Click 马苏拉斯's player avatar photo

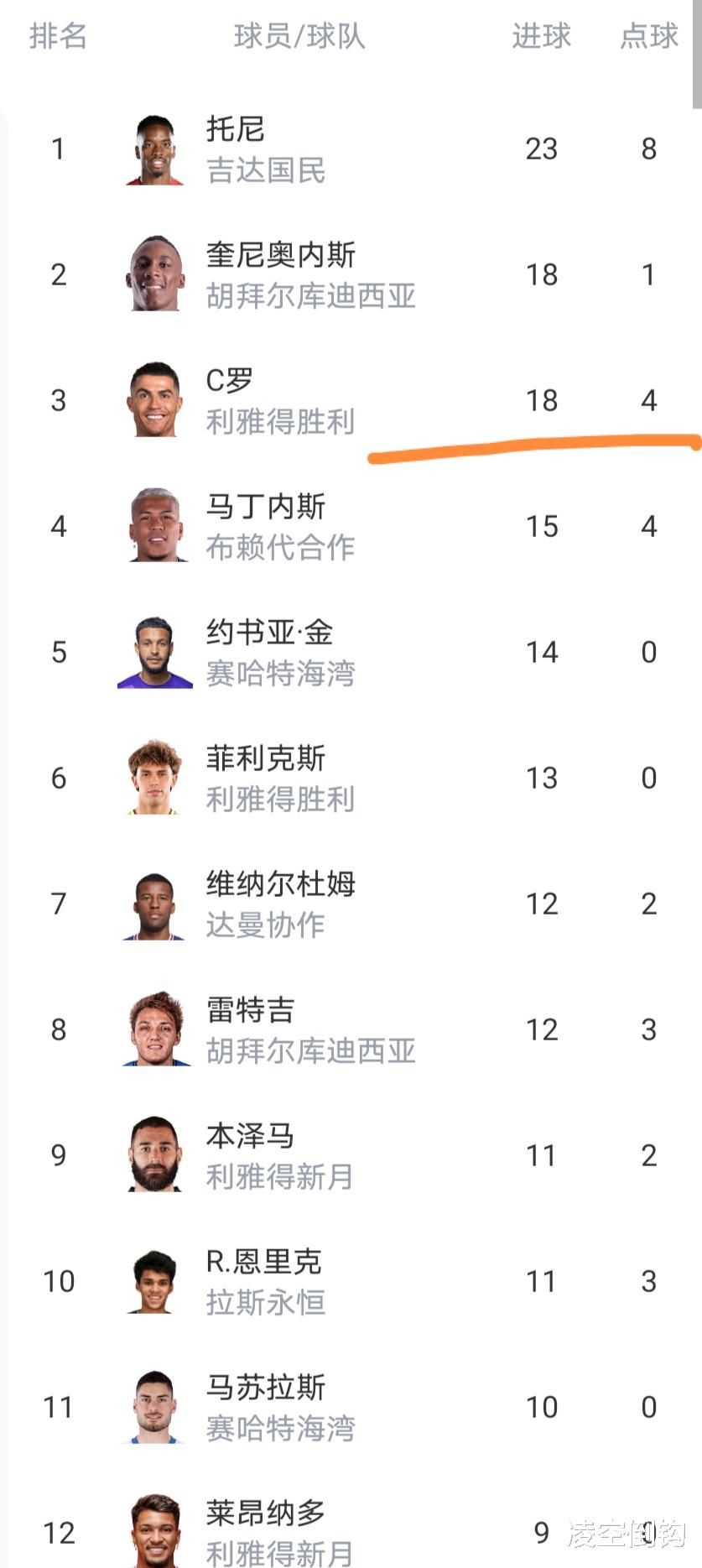click(153, 1406)
